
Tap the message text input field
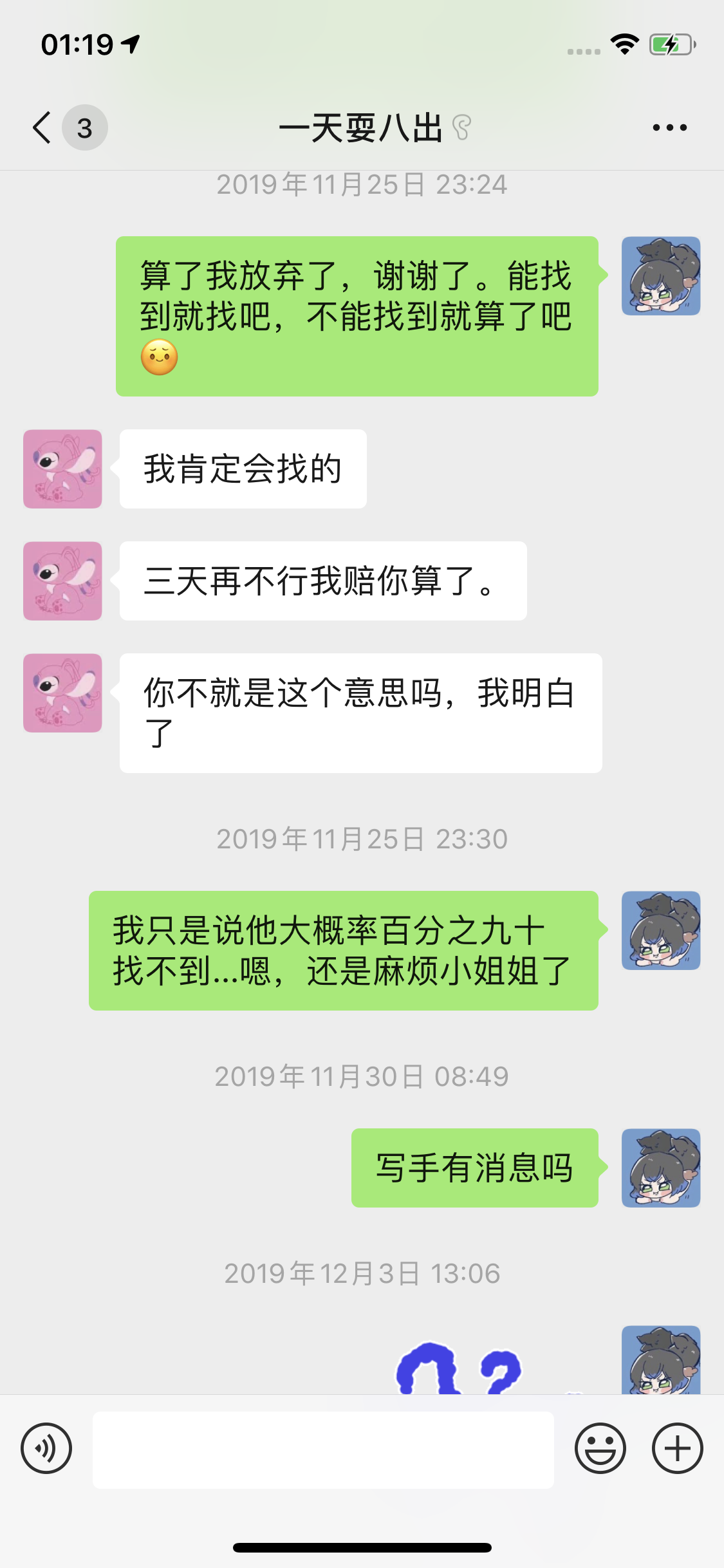(323, 1450)
